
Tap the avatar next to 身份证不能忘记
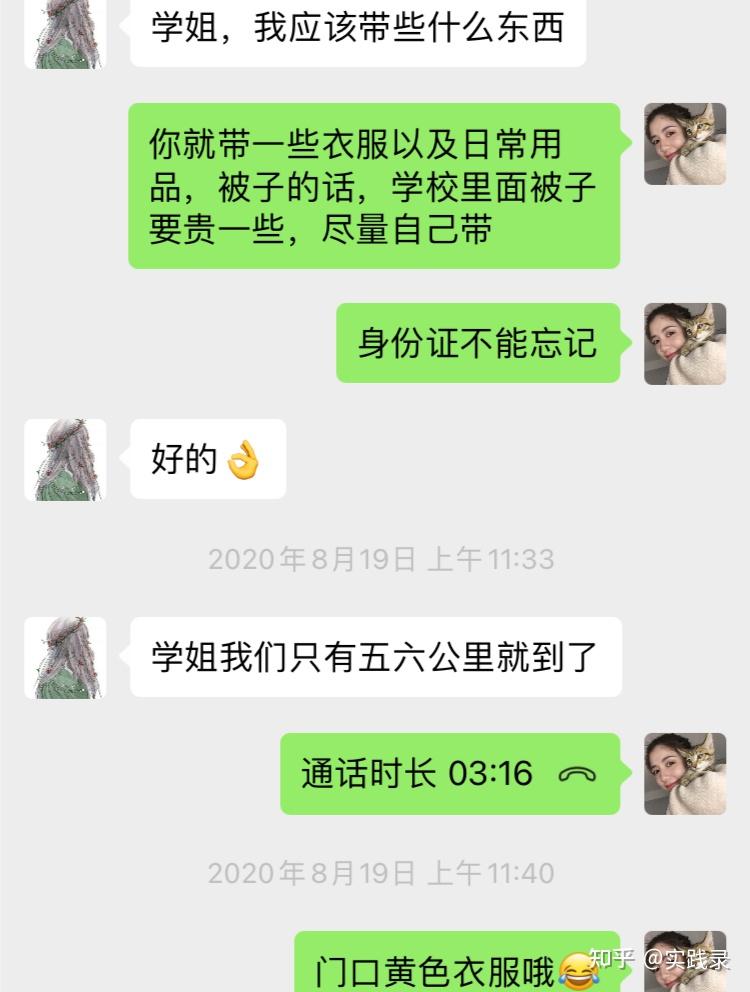685,343
